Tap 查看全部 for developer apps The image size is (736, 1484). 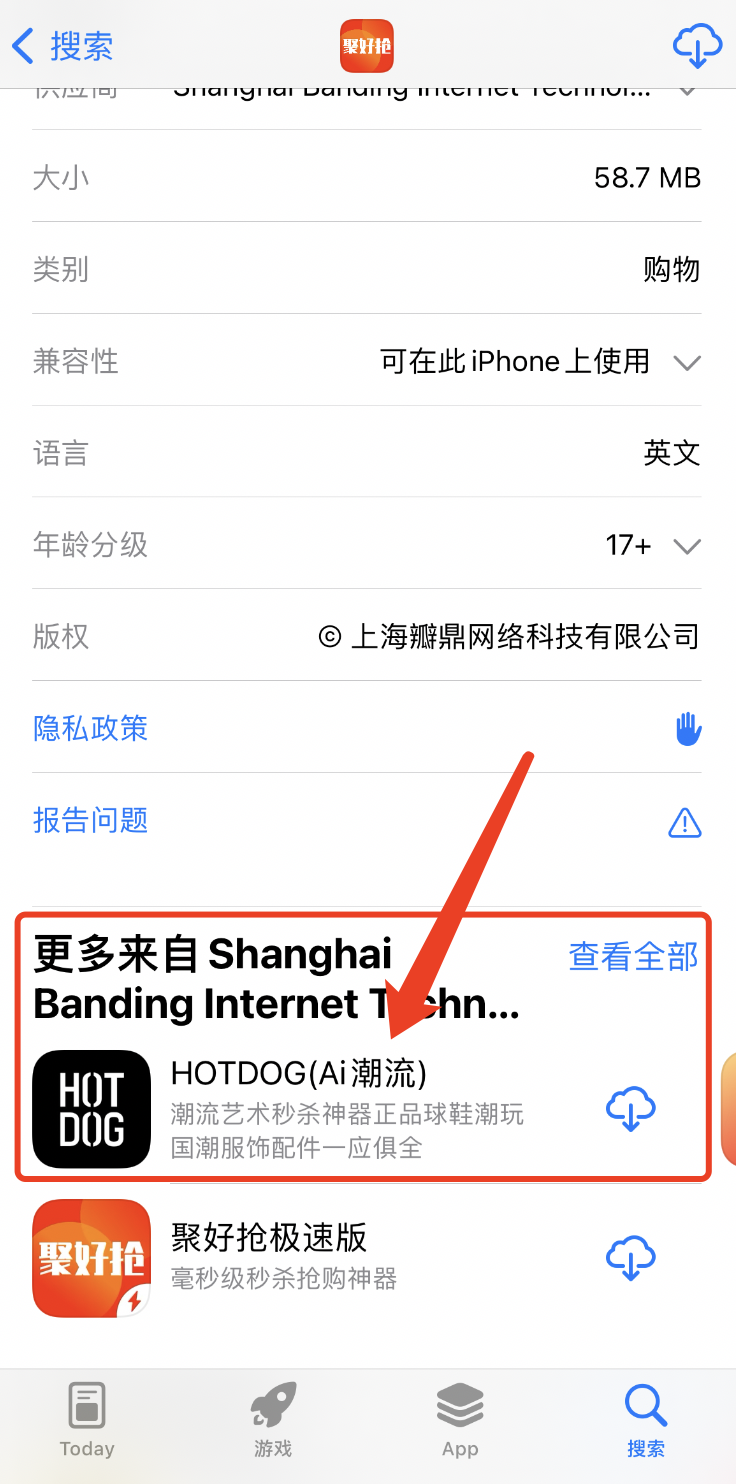(x=633, y=957)
